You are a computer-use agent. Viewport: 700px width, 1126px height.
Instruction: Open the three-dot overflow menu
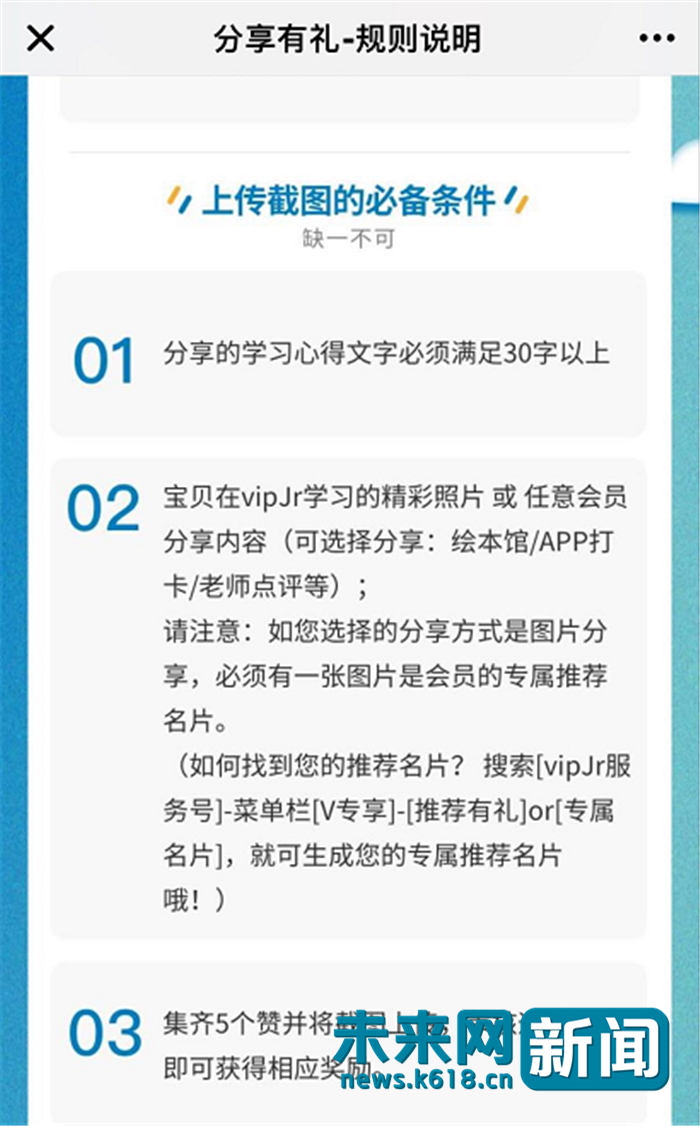point(657,38)
